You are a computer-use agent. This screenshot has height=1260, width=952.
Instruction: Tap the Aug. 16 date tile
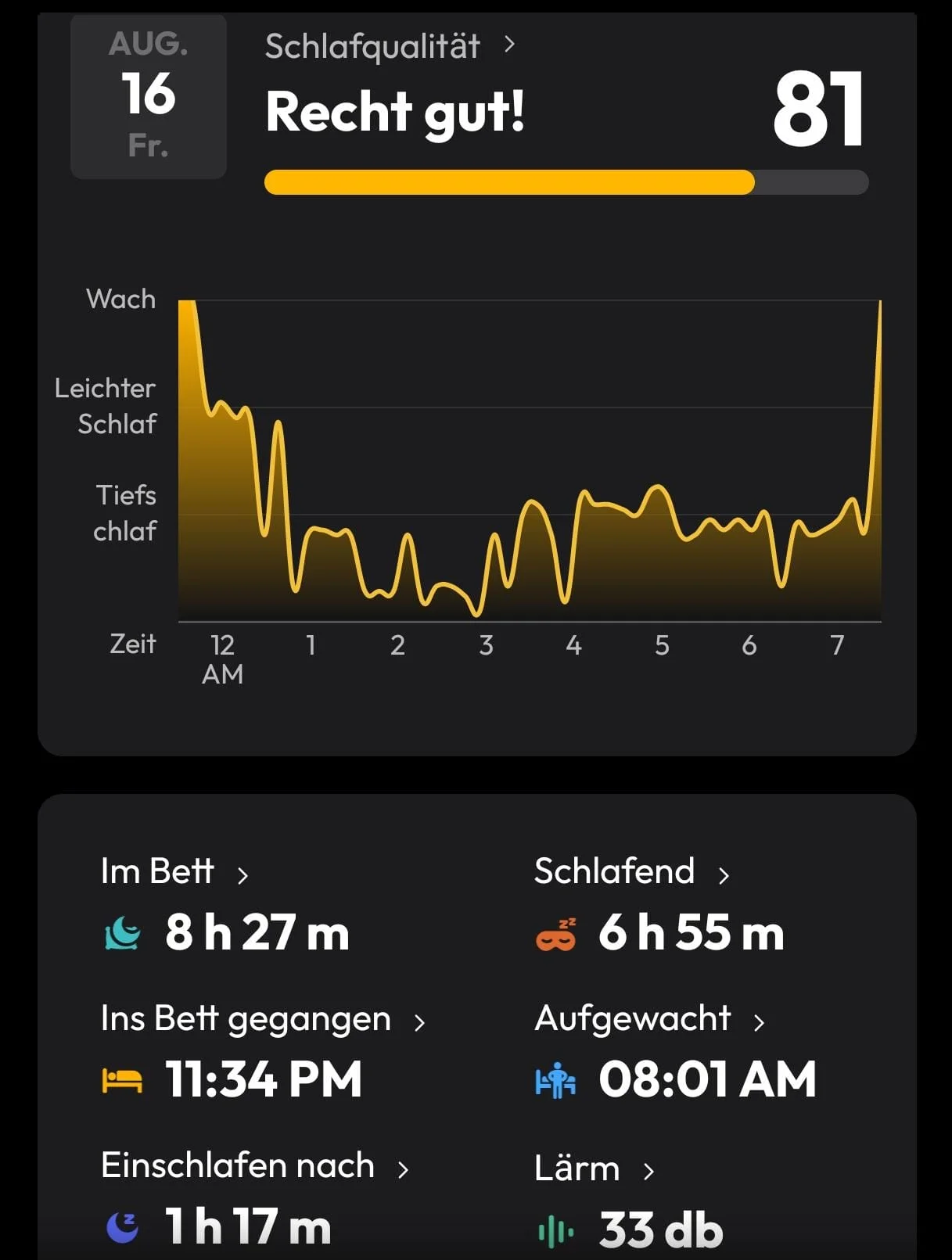pos(149,96)
